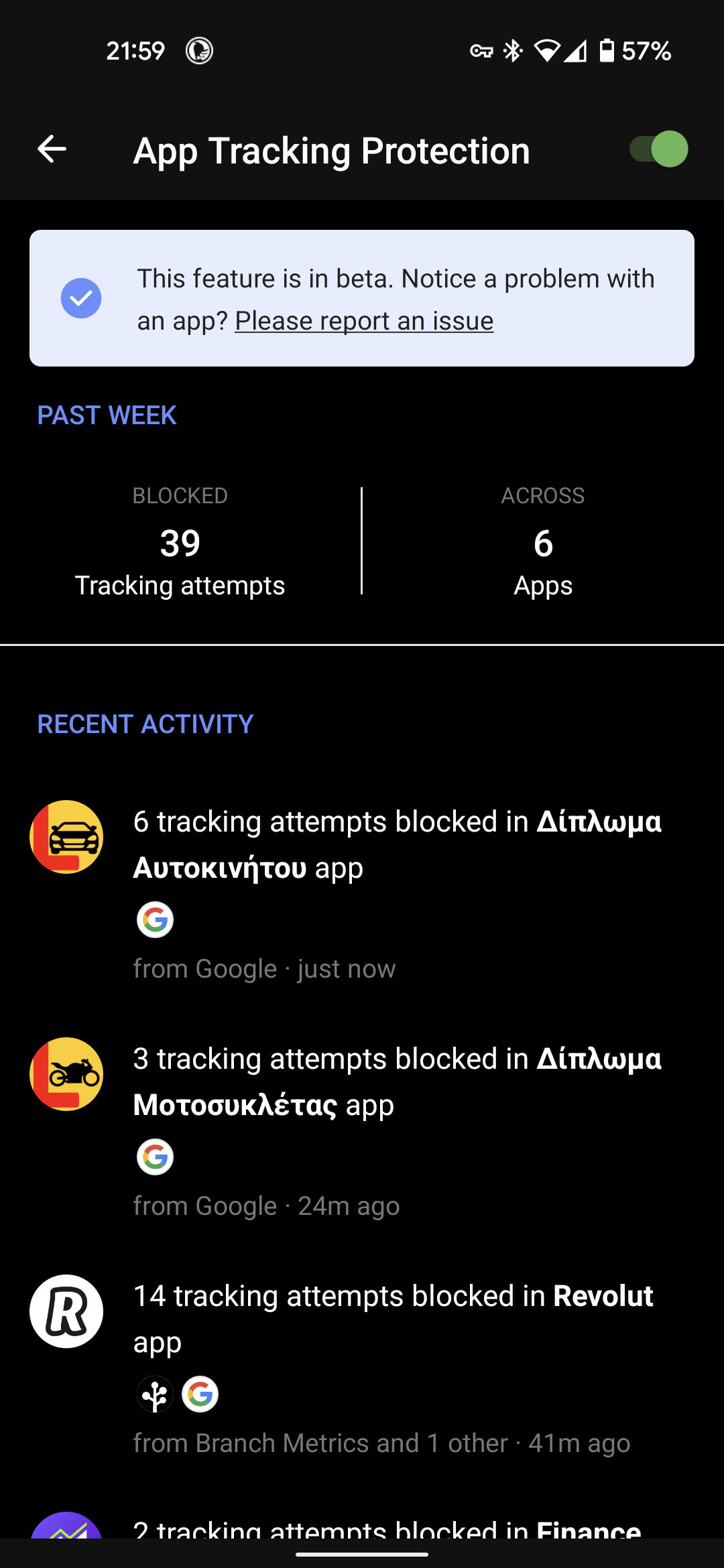Disable the App Tracking Protection switch
The image size is (724, 1568).
pos(658,149)
